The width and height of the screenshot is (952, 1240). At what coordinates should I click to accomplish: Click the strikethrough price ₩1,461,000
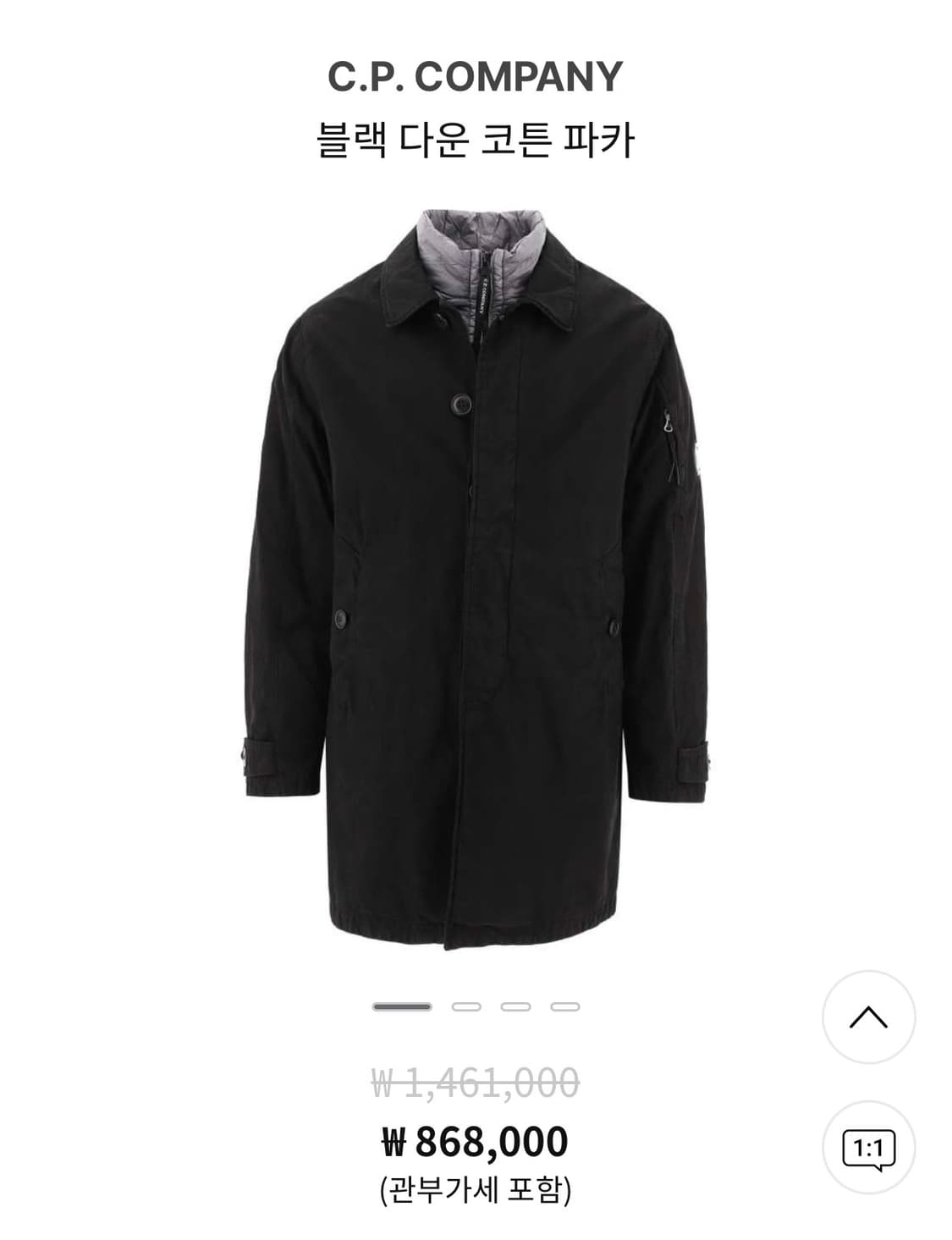pyautogui.click(x=476, y=1080)
